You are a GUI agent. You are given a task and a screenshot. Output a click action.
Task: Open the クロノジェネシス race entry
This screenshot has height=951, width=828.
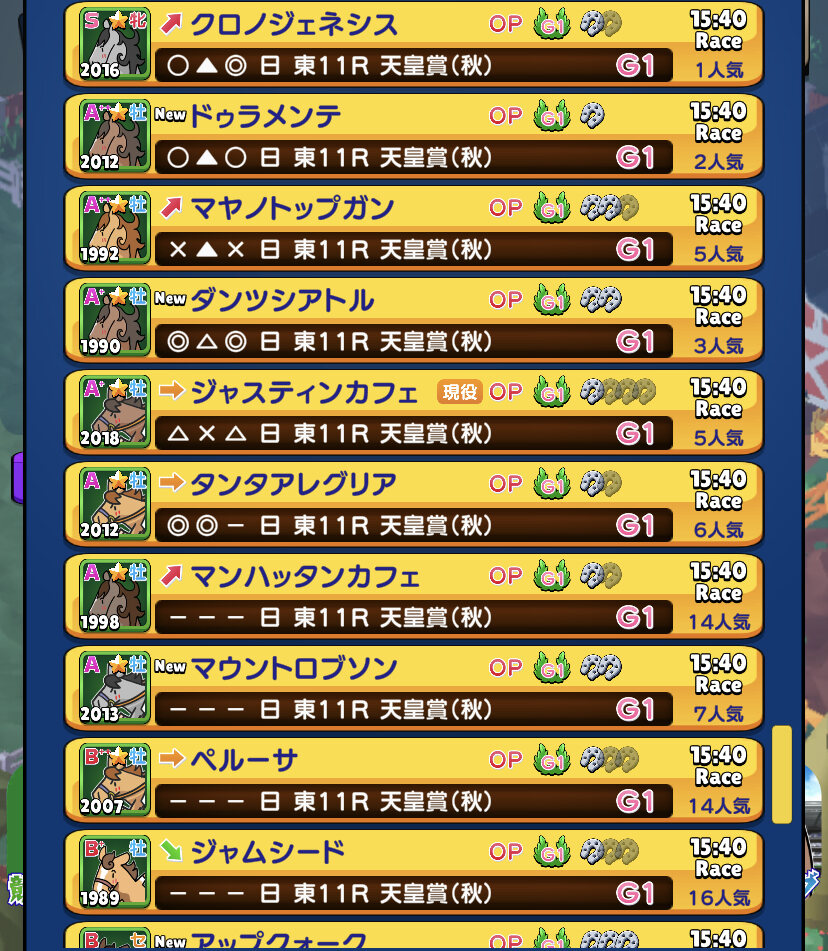(413, 45)
